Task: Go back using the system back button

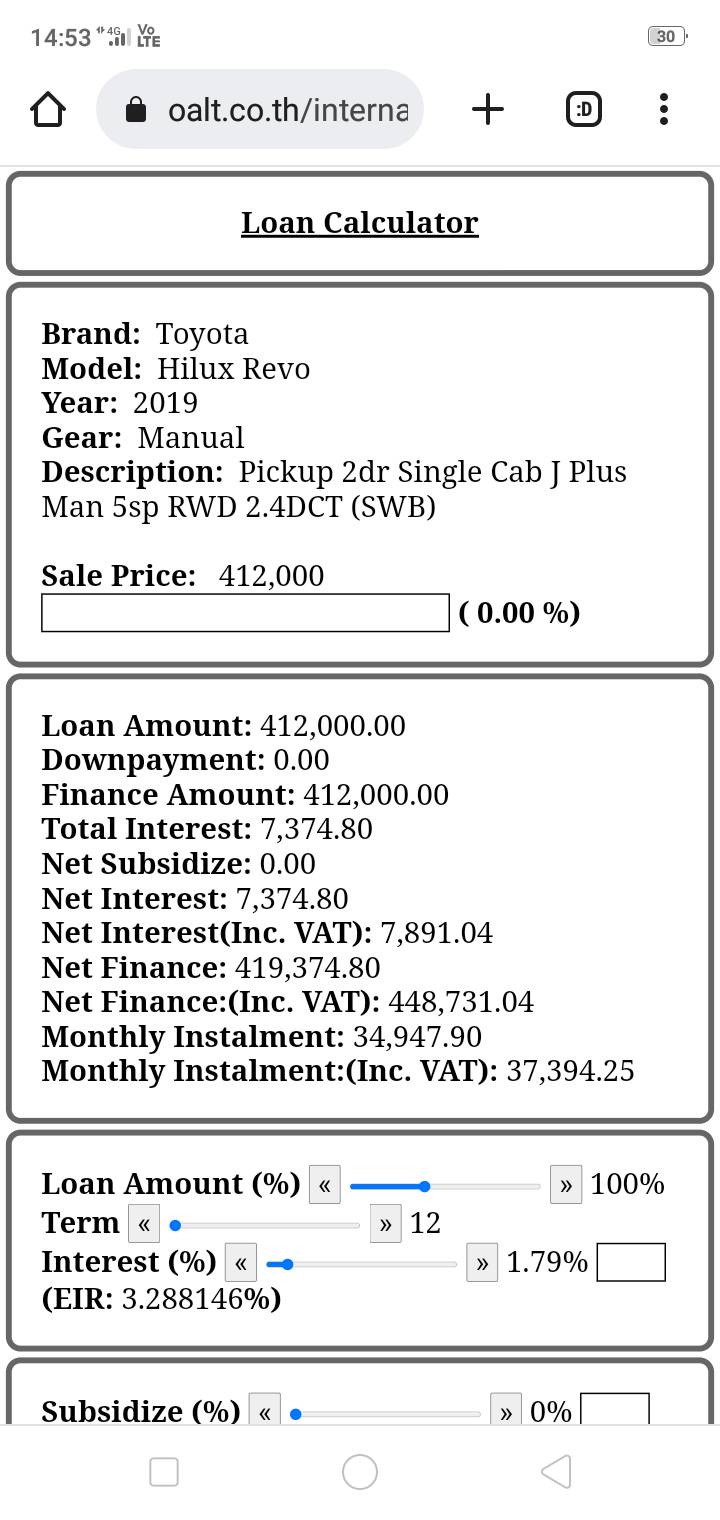Action: pyautogui.click(x=556, y=1471)
